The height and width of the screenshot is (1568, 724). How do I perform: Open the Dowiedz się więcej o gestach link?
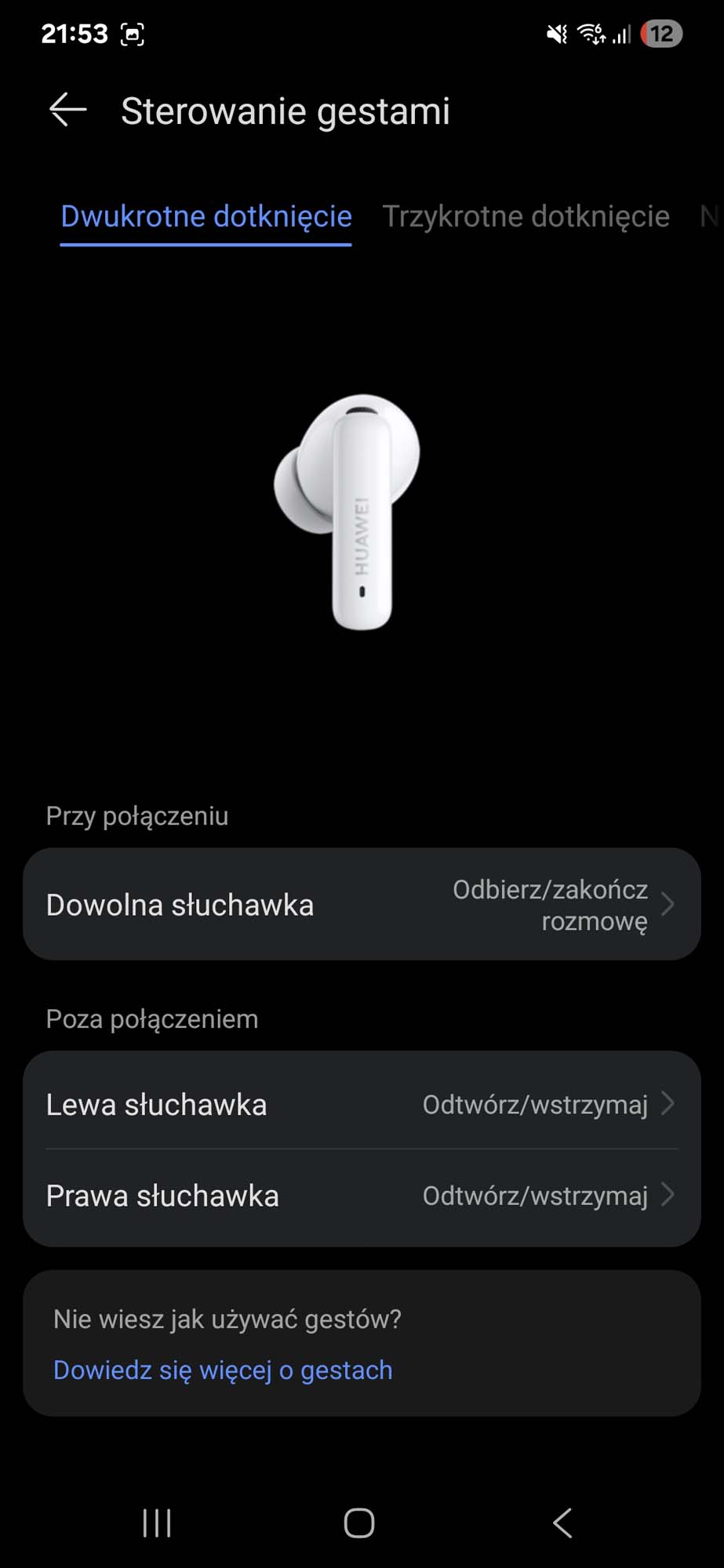[223, 1370]
